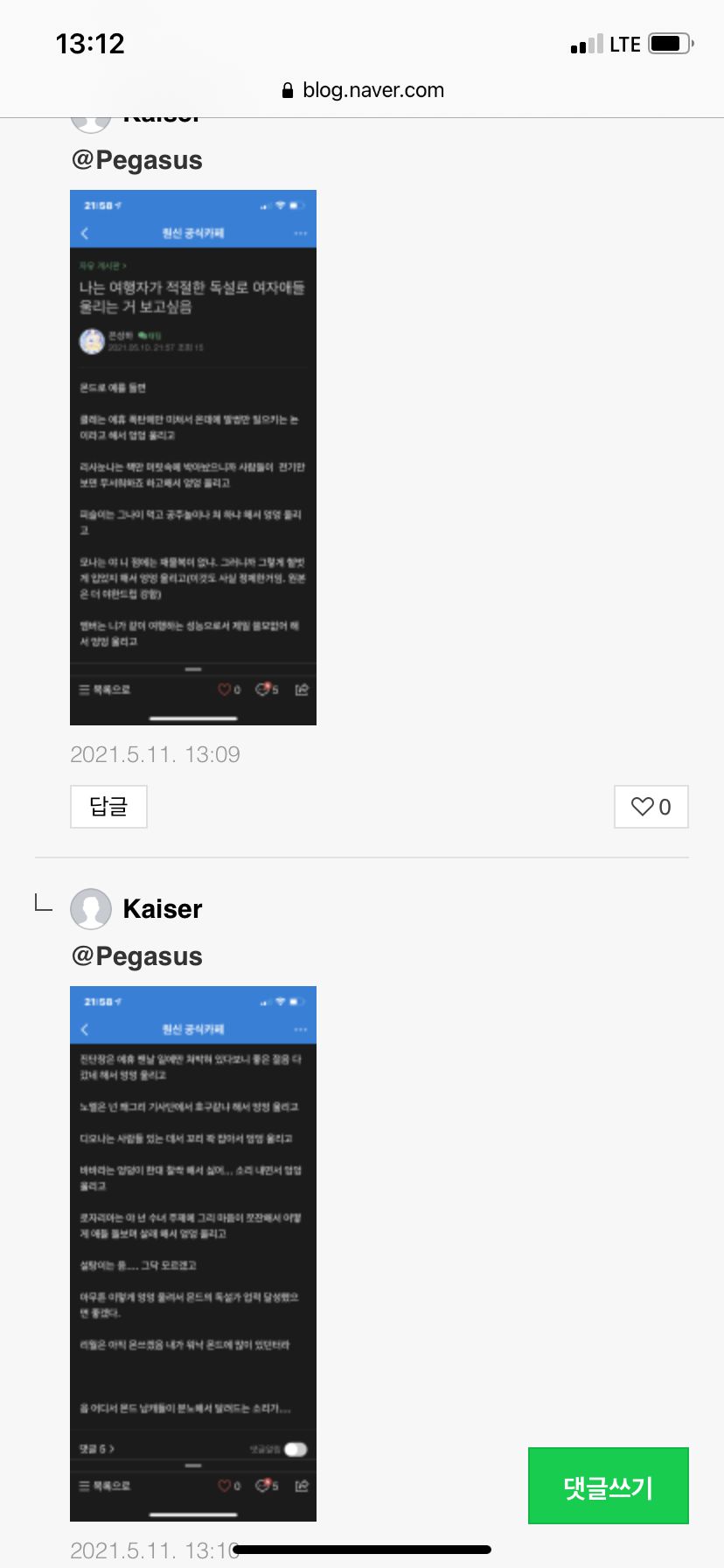
Task: Open the green 댓글쓰기 write comment button
Action: [608, 1487]
